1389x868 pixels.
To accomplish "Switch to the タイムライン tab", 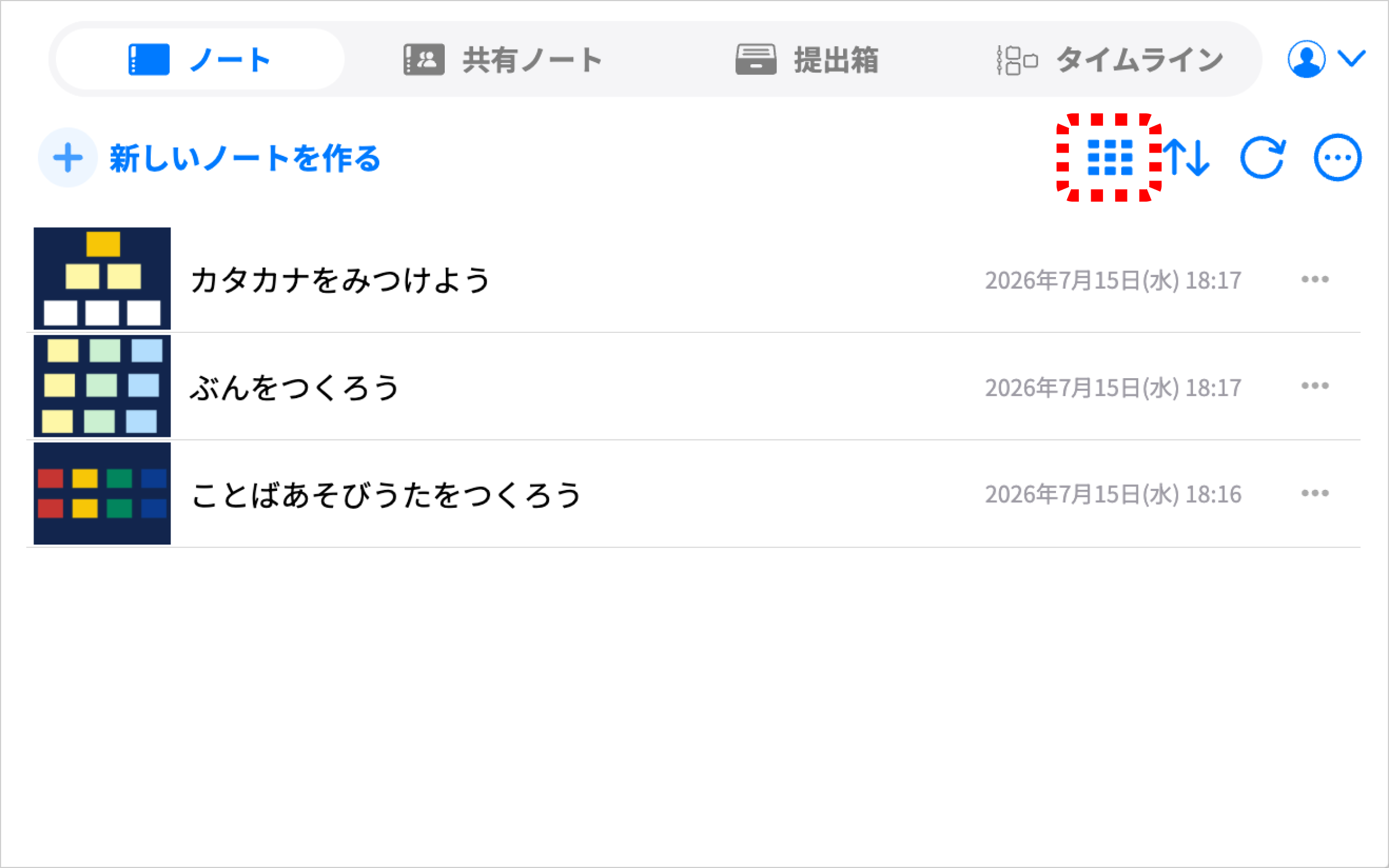I will coord(1110,59).
